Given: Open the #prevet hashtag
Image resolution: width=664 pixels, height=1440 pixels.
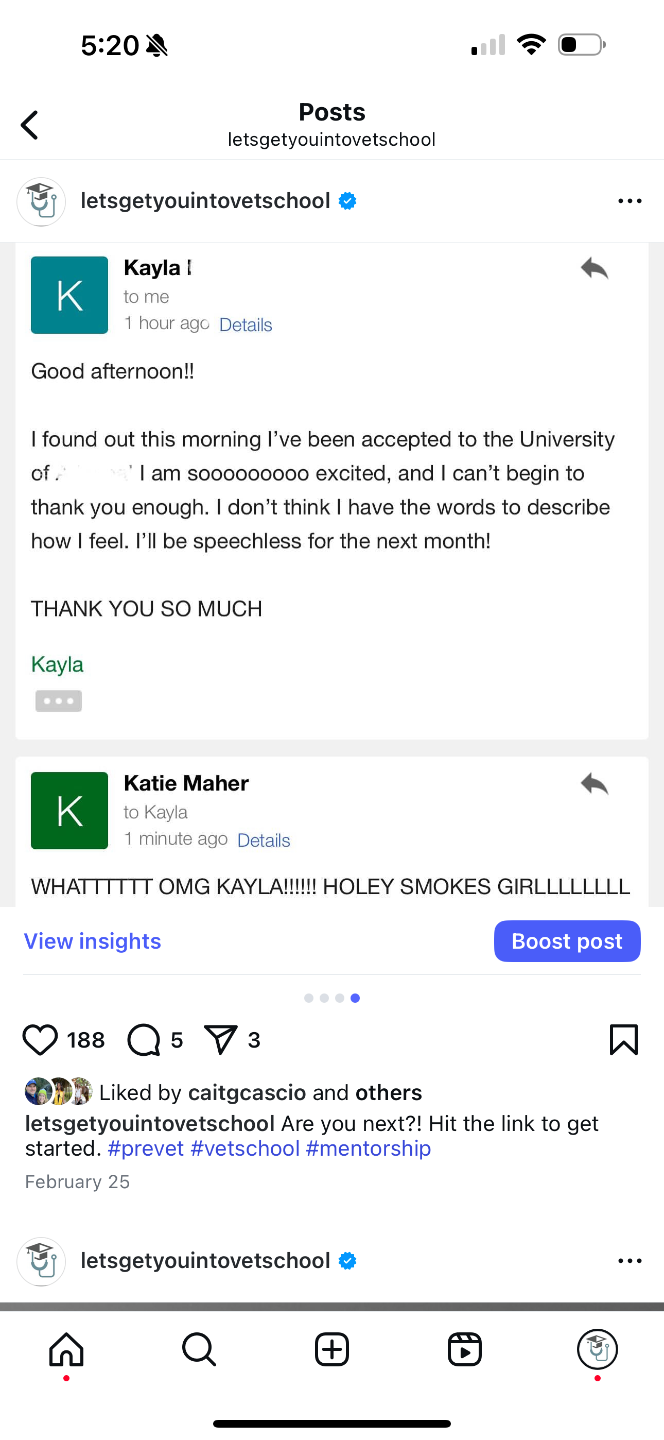Looking at the screenshot, I should 146,1148.
